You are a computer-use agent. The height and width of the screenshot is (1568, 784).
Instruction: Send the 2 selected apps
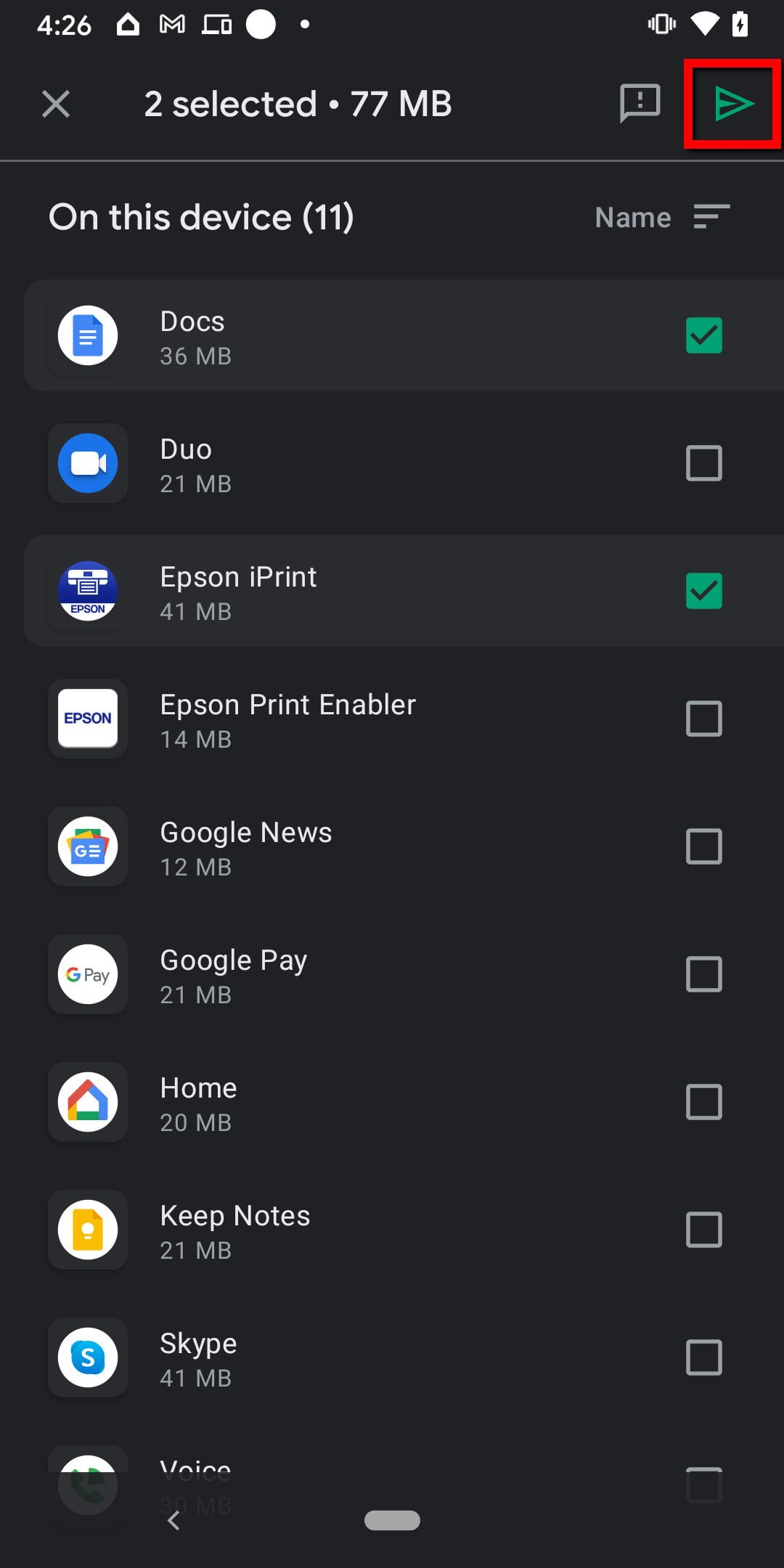pyautogui.click(x=733, y=104)
